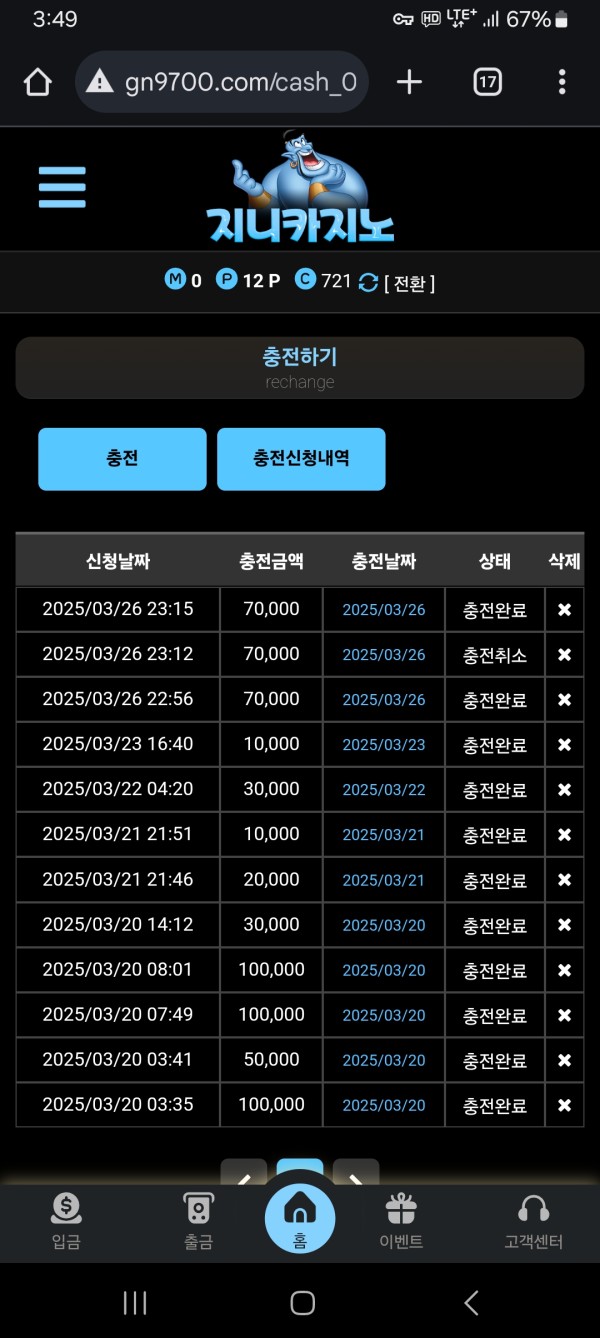Tap the browser home icon
Viewport: 600px width, 1338px height.
coord(38,82)
